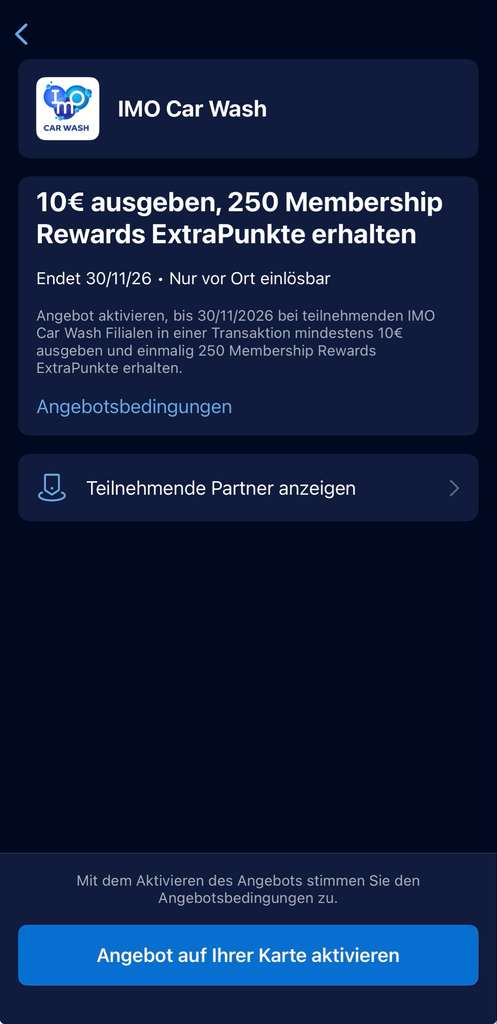Open the Angebotsbedingungen link
This screenshot has height=1024, width=497.
(x=134, y=406)
